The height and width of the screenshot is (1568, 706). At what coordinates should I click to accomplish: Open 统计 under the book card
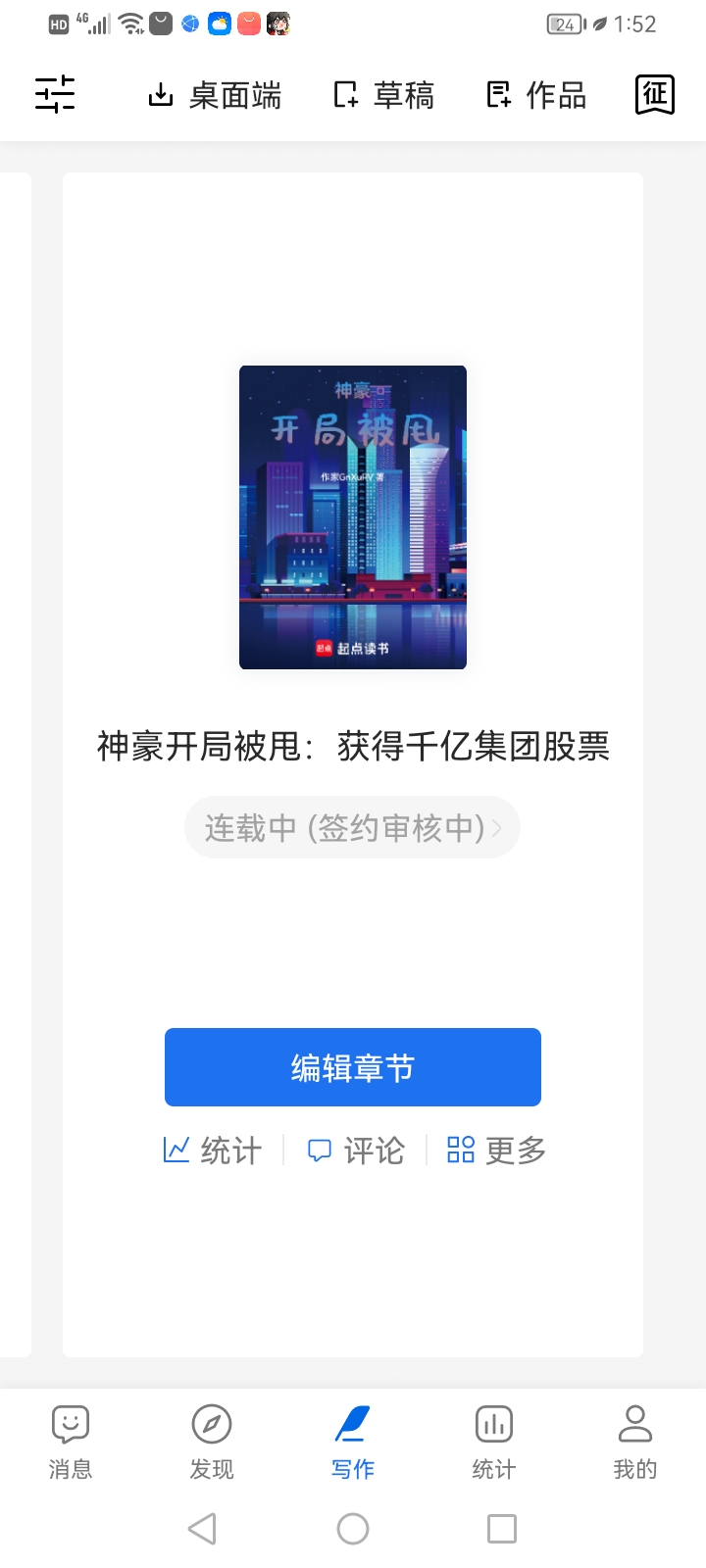(213, 1150)
